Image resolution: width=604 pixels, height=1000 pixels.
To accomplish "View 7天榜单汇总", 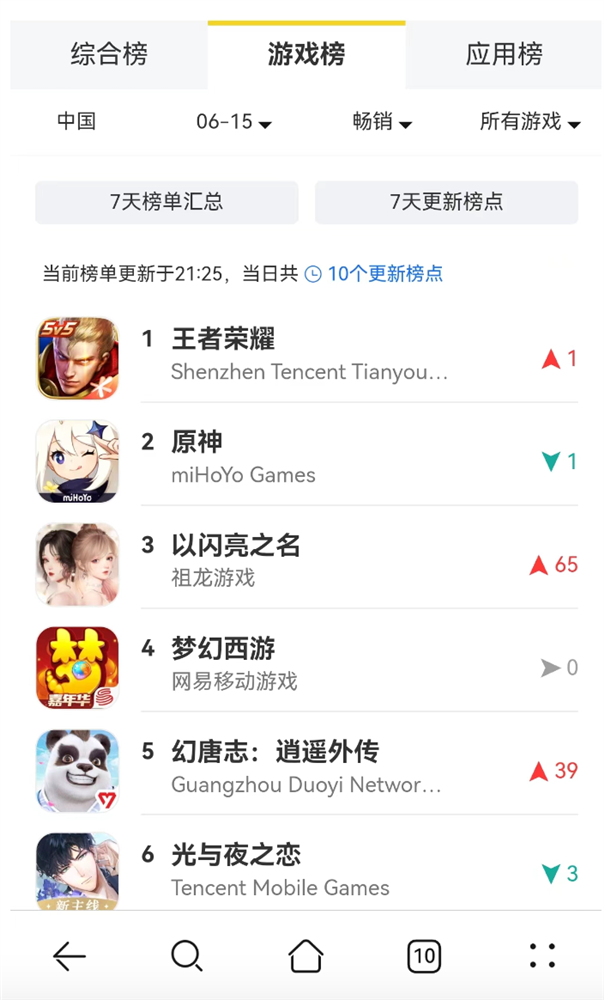I will [166, 202].
